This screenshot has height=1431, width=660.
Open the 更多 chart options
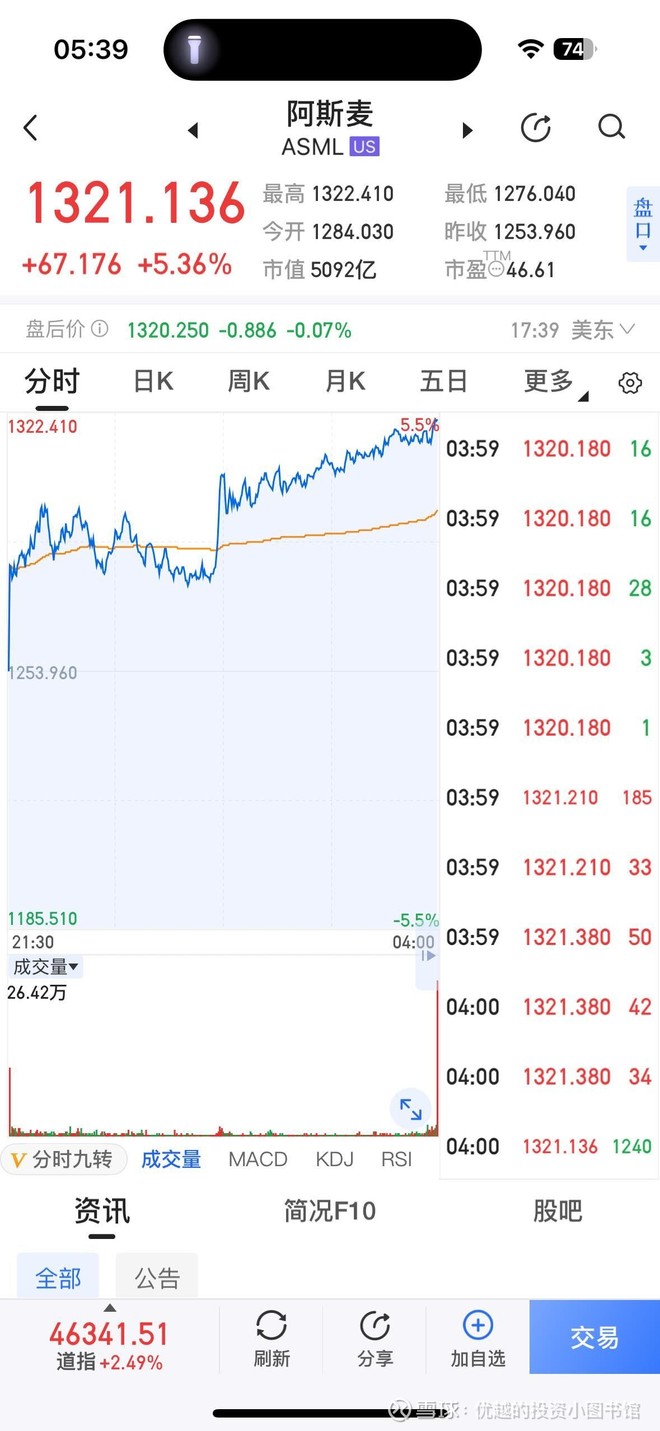[x=553, y=381]
